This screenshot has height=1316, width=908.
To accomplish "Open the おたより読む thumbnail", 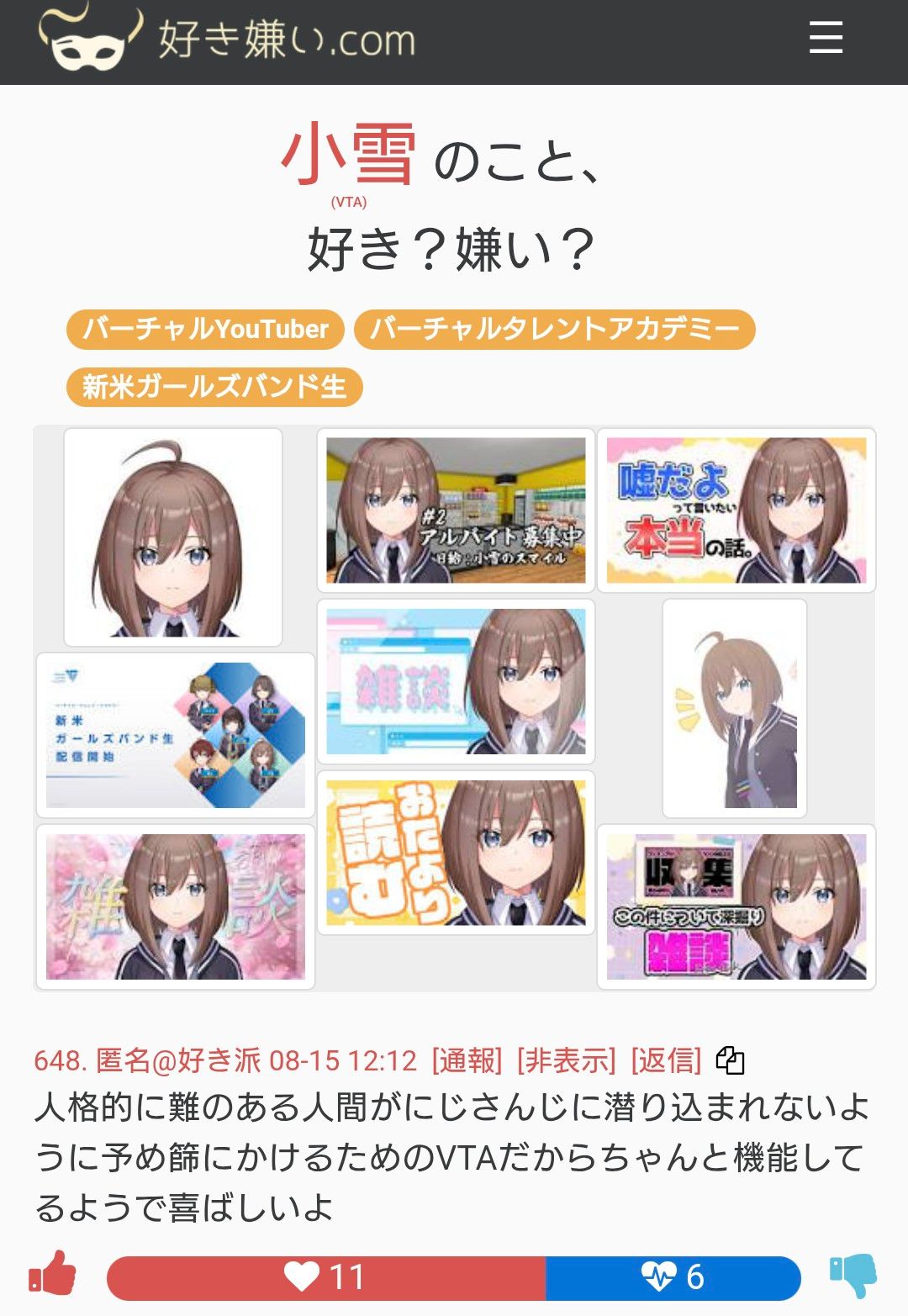I will click(456, 853).
